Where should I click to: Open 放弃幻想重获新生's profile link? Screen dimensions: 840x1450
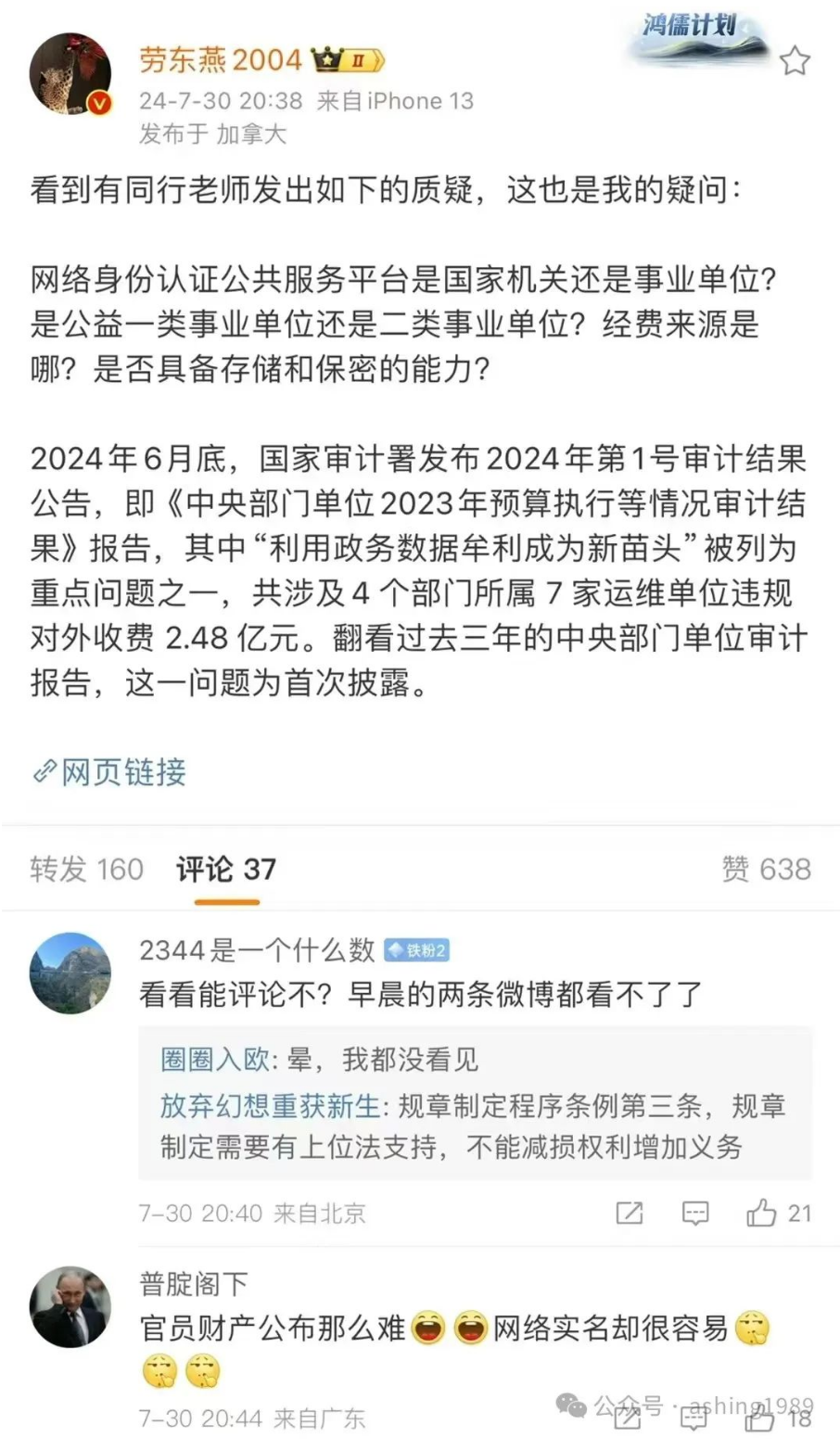(270, 1106)
